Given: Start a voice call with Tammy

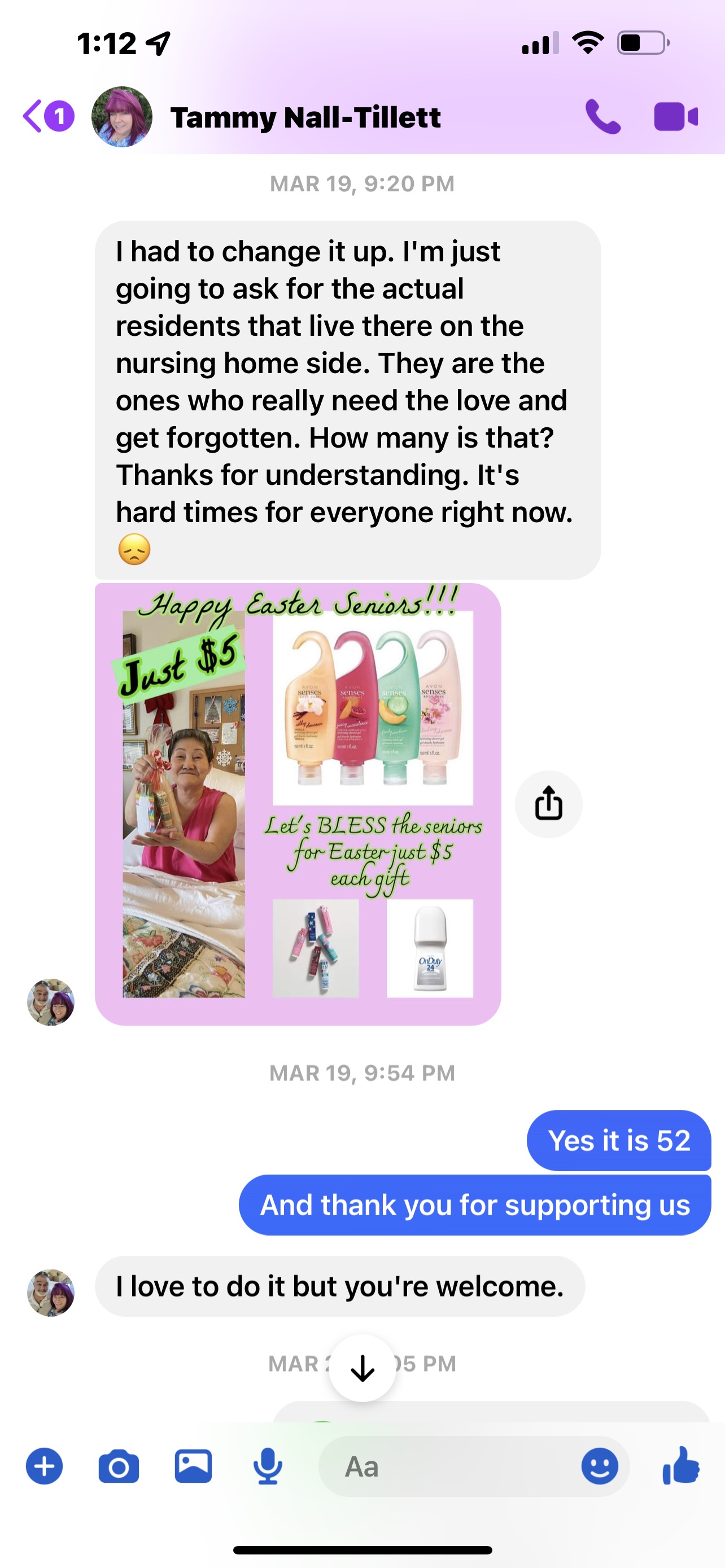Looking at the screenshot, I should (602, 116).
